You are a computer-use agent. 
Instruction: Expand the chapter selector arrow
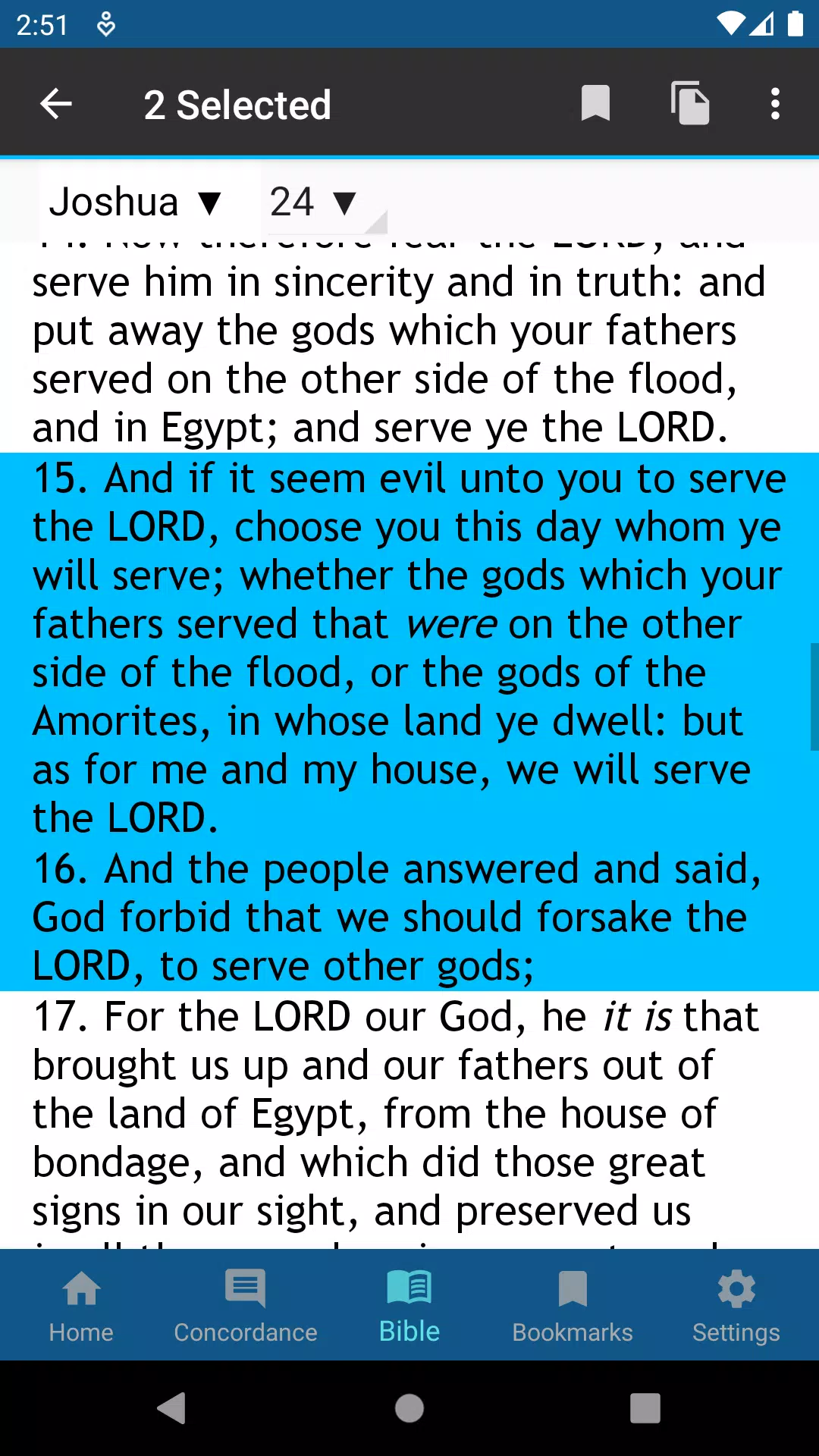pyautogui.click(x=345, y=202)
